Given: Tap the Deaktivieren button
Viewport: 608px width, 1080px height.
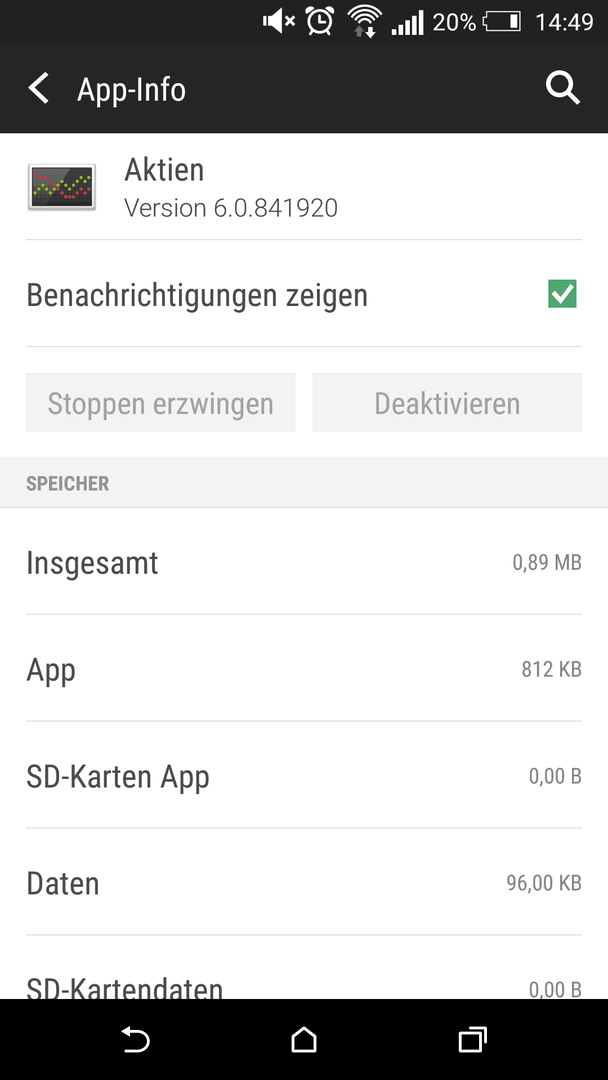Looking at the screenshot, I should pos(447,403).
